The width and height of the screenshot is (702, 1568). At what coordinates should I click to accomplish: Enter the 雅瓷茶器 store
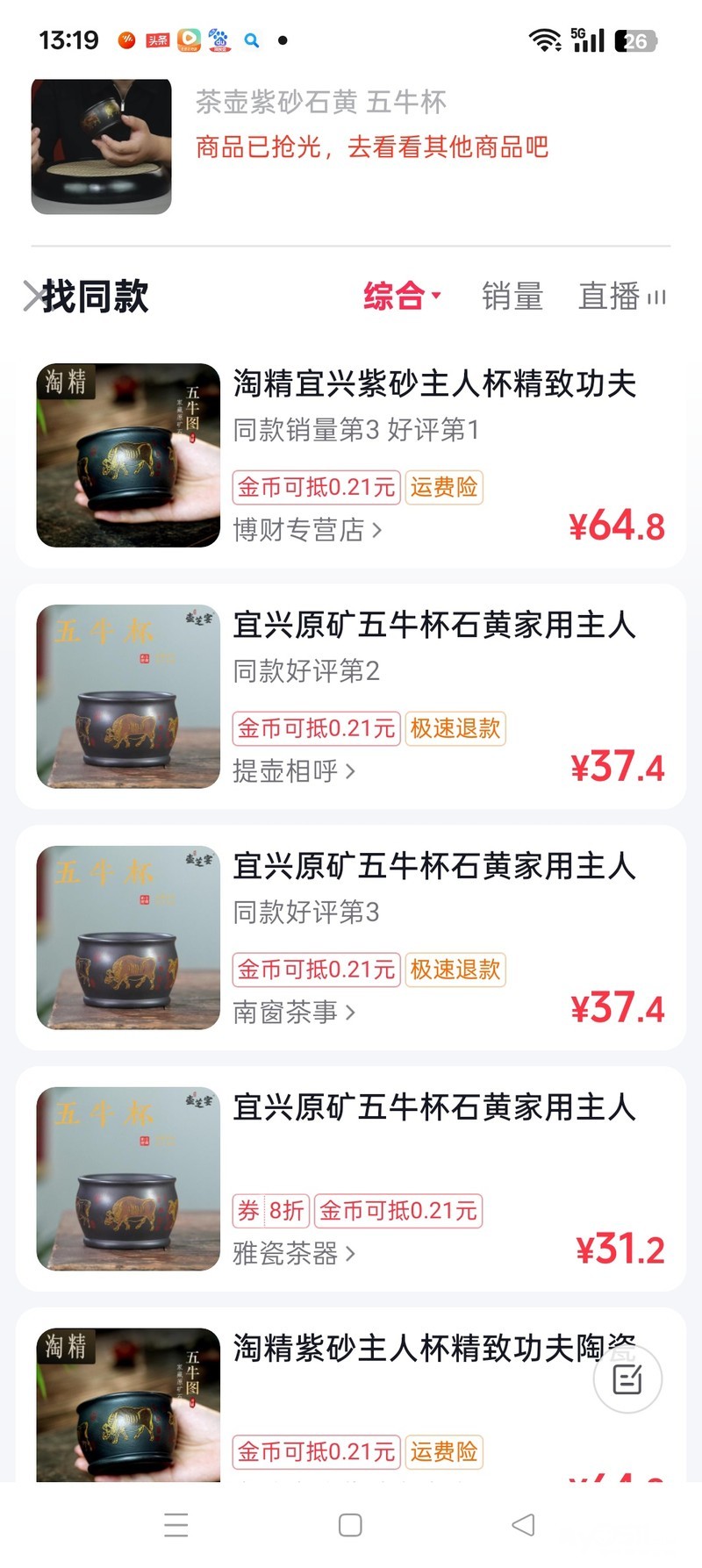coord(293,1254)
